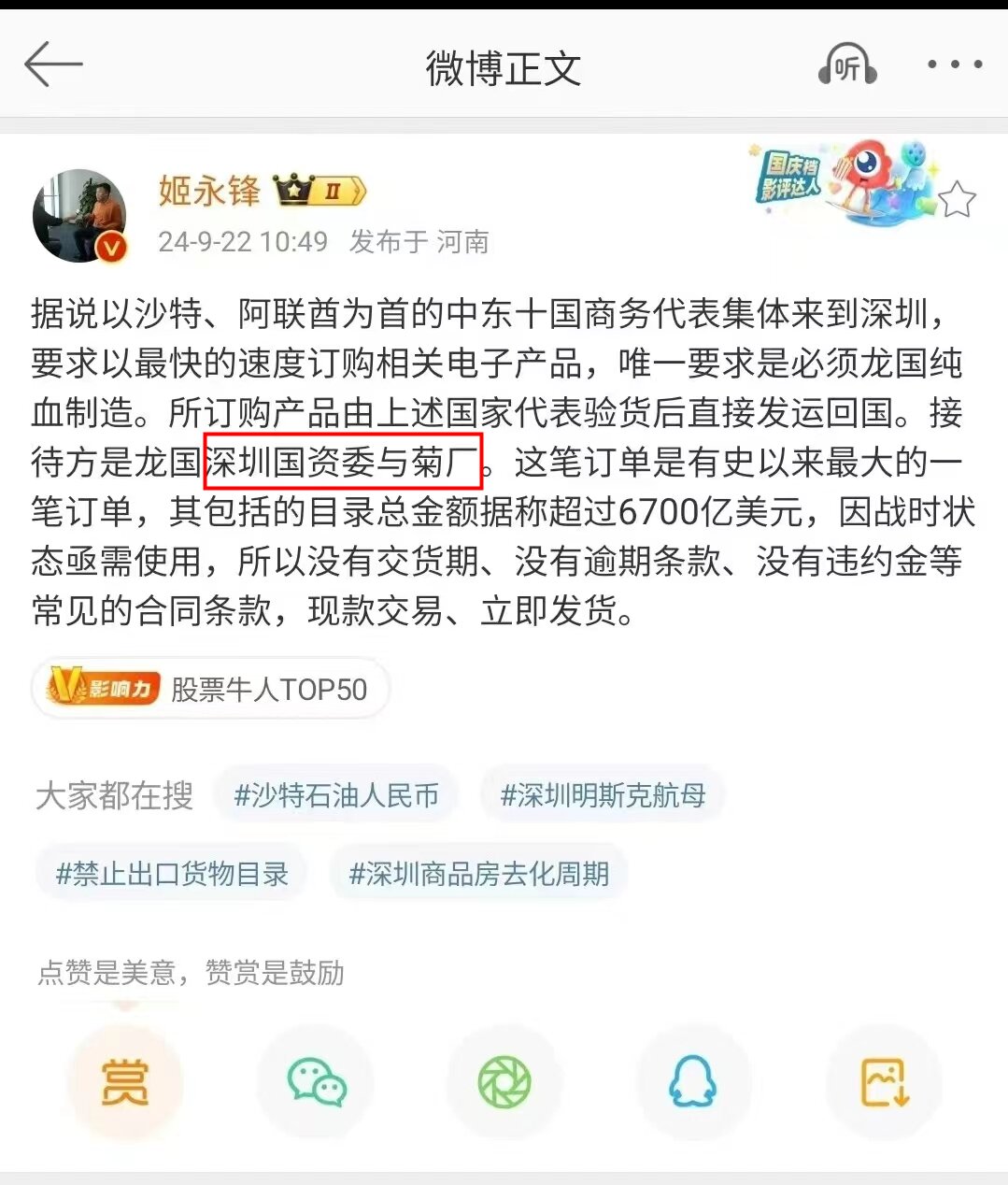The image size is (1008, 1185).
Task: Open the three-dot overflow menu
Action: point(954,65)
